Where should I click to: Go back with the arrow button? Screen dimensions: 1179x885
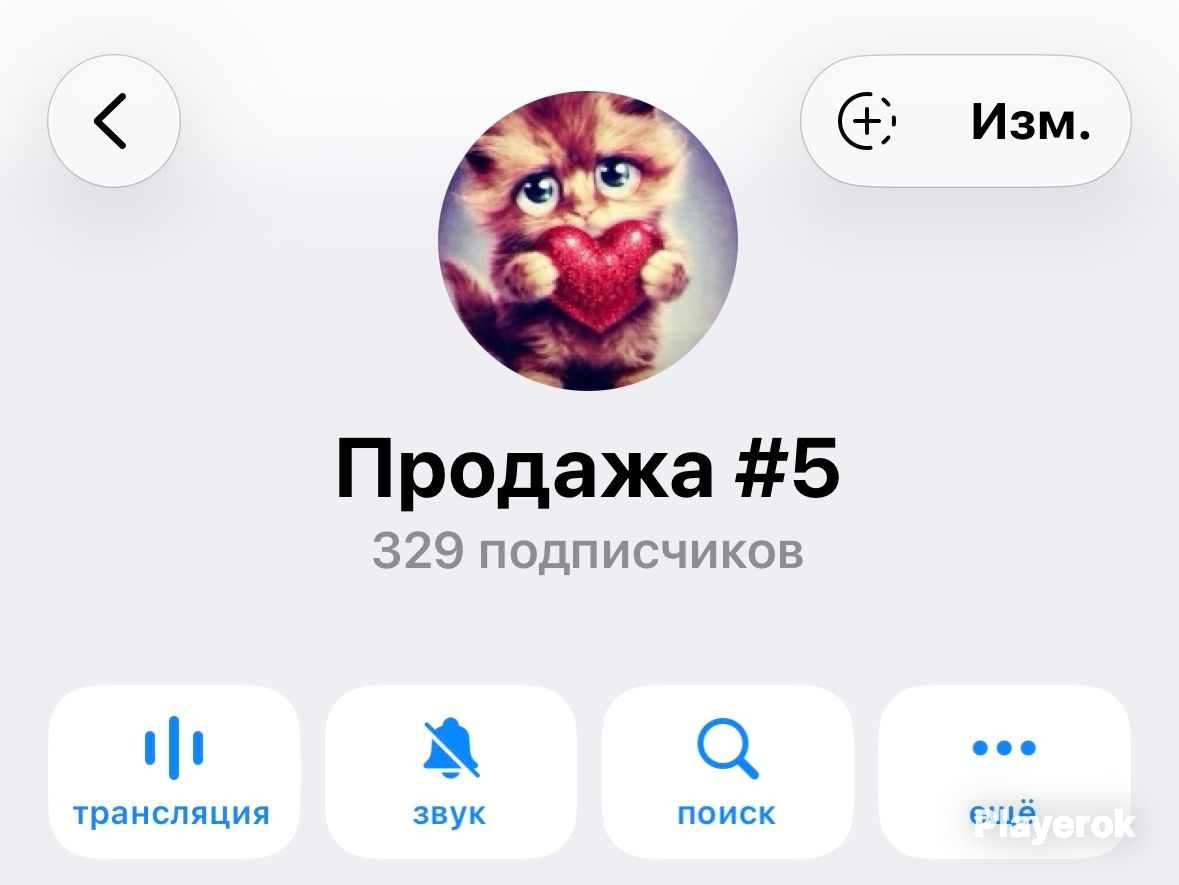(114, 121)
